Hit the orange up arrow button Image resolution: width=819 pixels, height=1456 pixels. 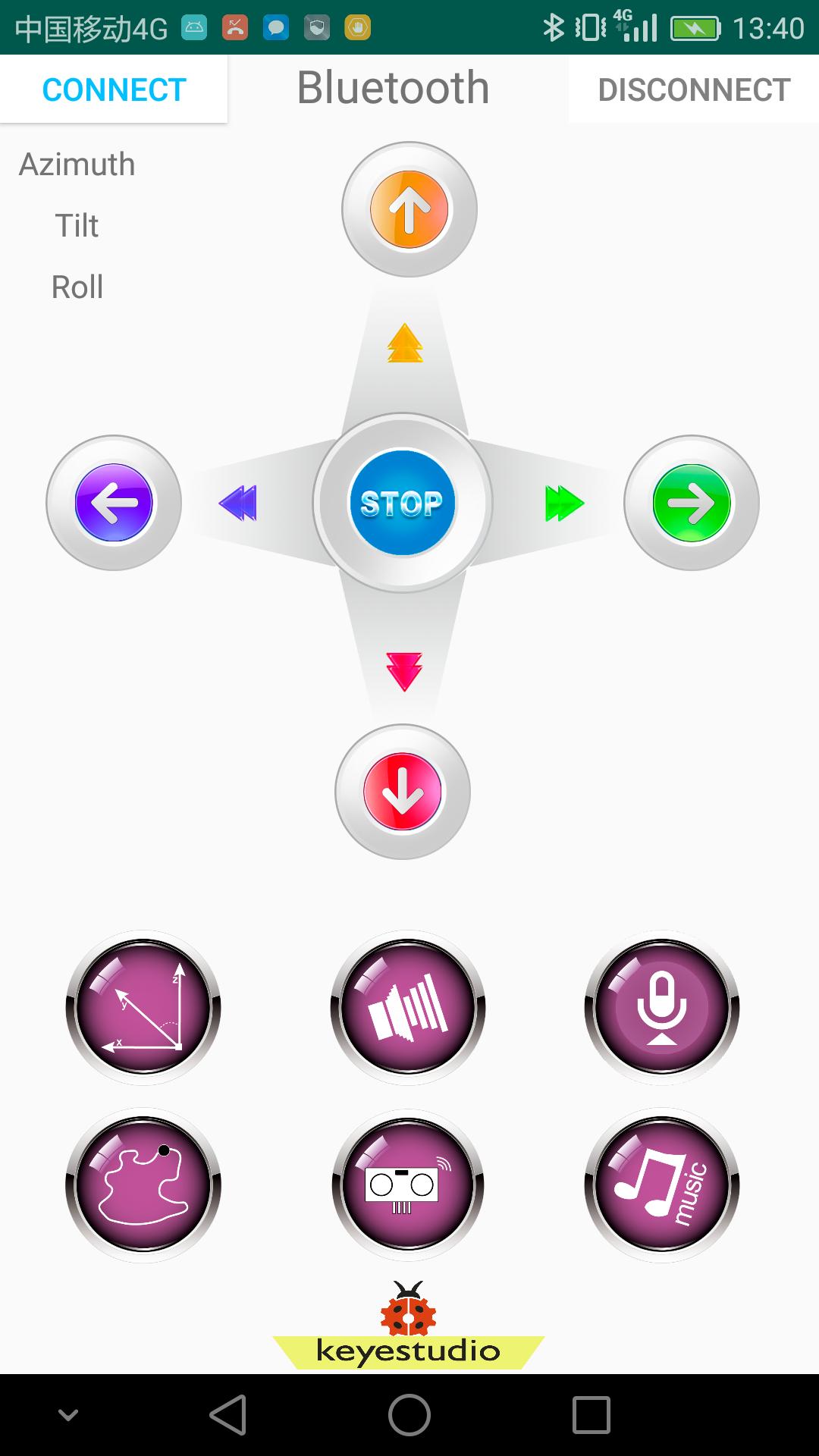pos(409,209)
